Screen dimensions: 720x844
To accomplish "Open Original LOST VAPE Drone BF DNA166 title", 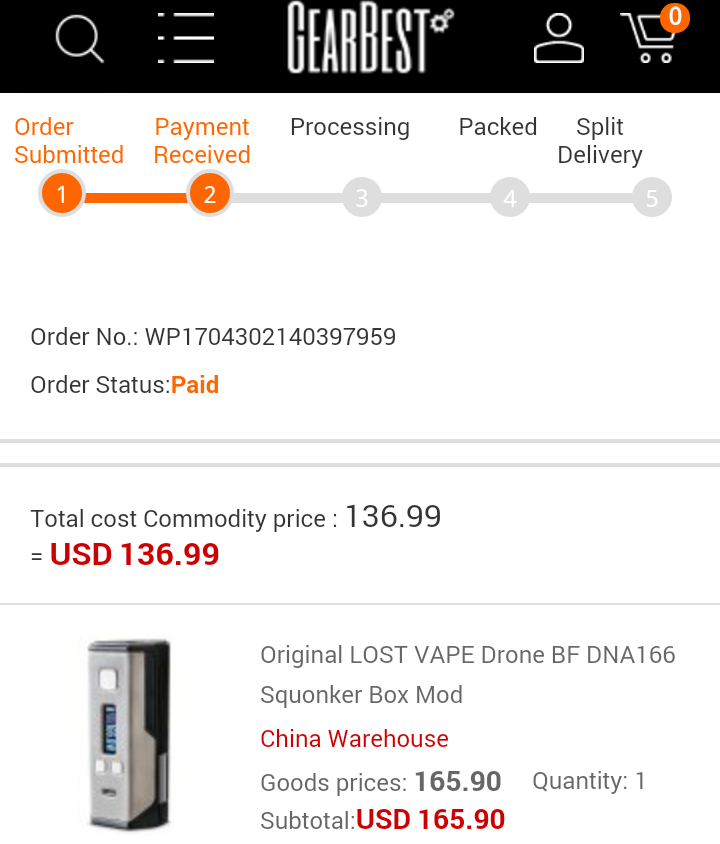I will point(467,674).
